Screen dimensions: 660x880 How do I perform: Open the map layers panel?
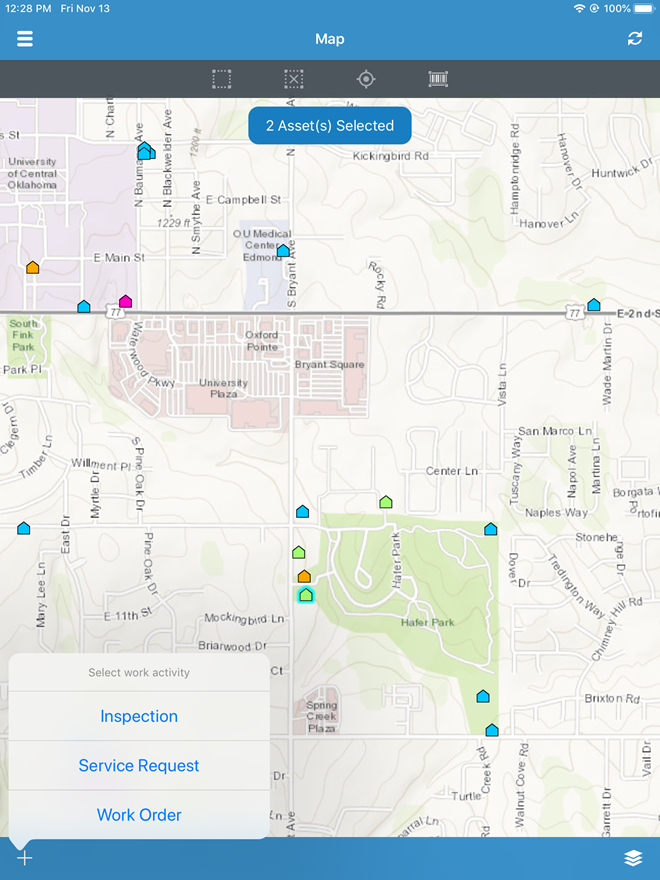[x=633, y=858]
